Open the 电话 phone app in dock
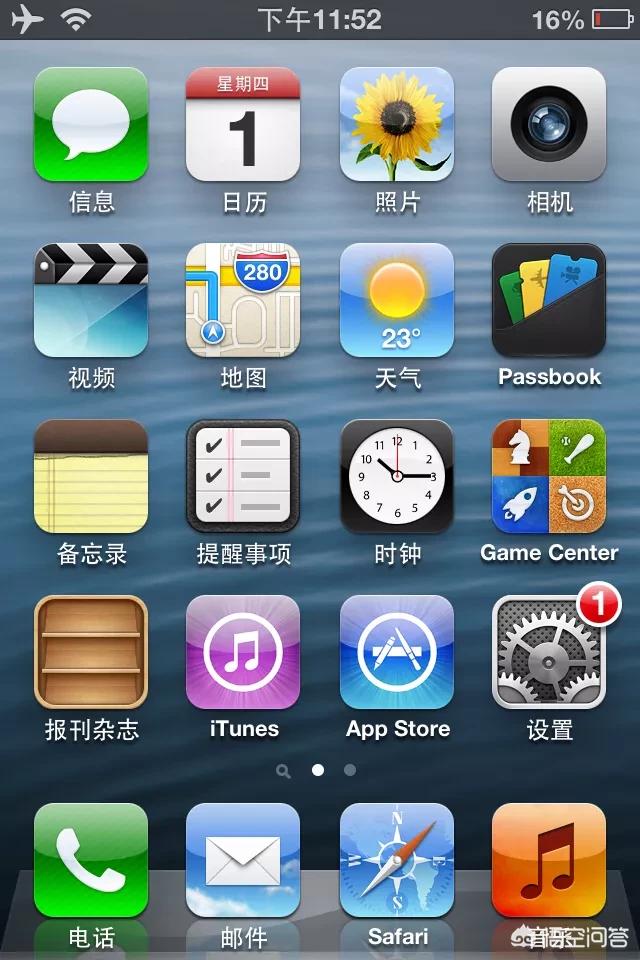This screenshot has width=640, height=960. 91,860
